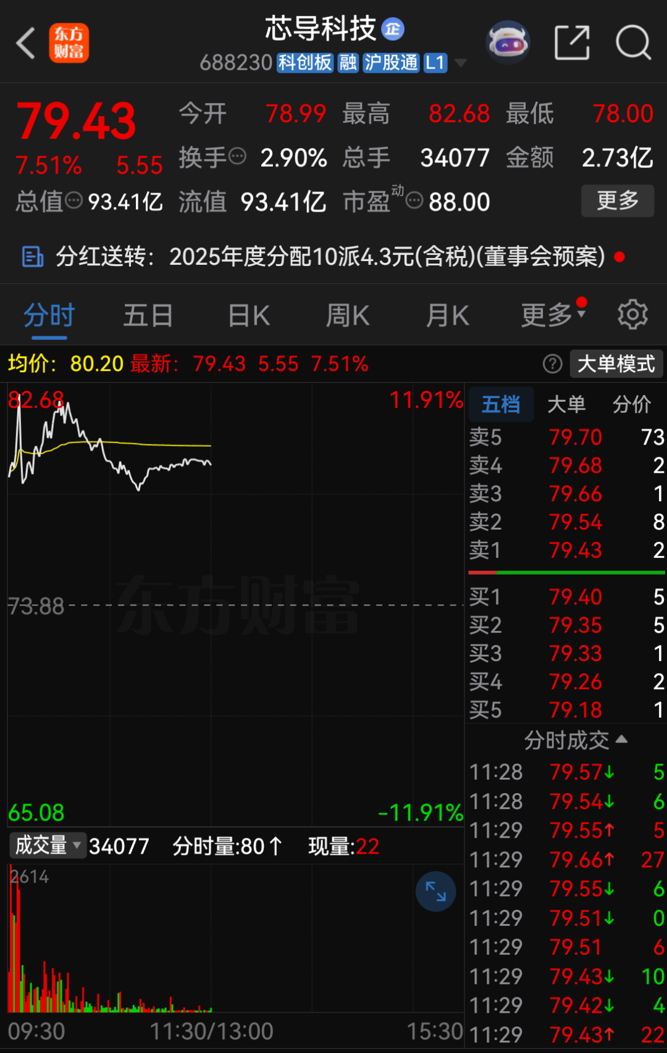Show help for the 均价 line
Viewport: 667px width, 1053px height.
click(x=552, y=364)
